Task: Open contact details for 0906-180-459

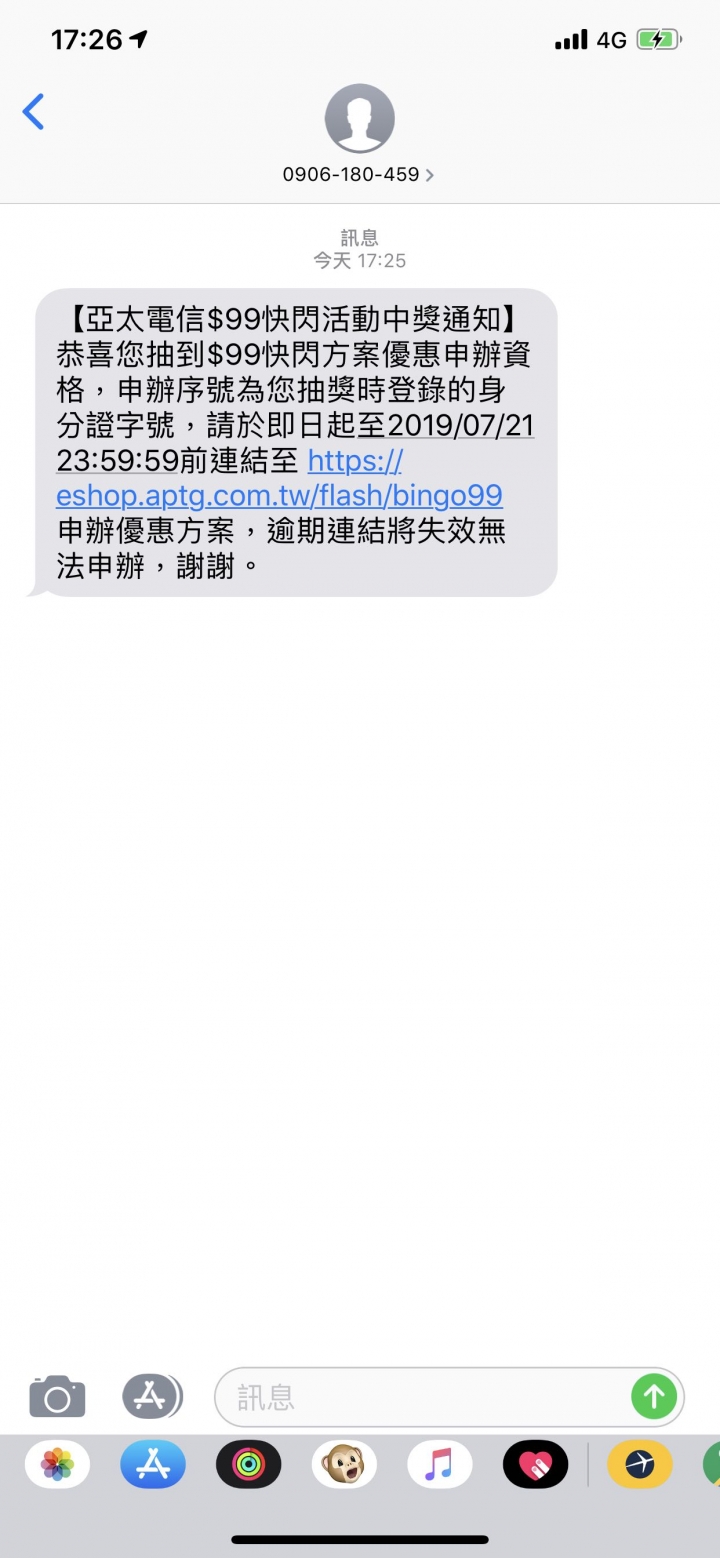Action: pyautogui.click(x=359, y=174)
